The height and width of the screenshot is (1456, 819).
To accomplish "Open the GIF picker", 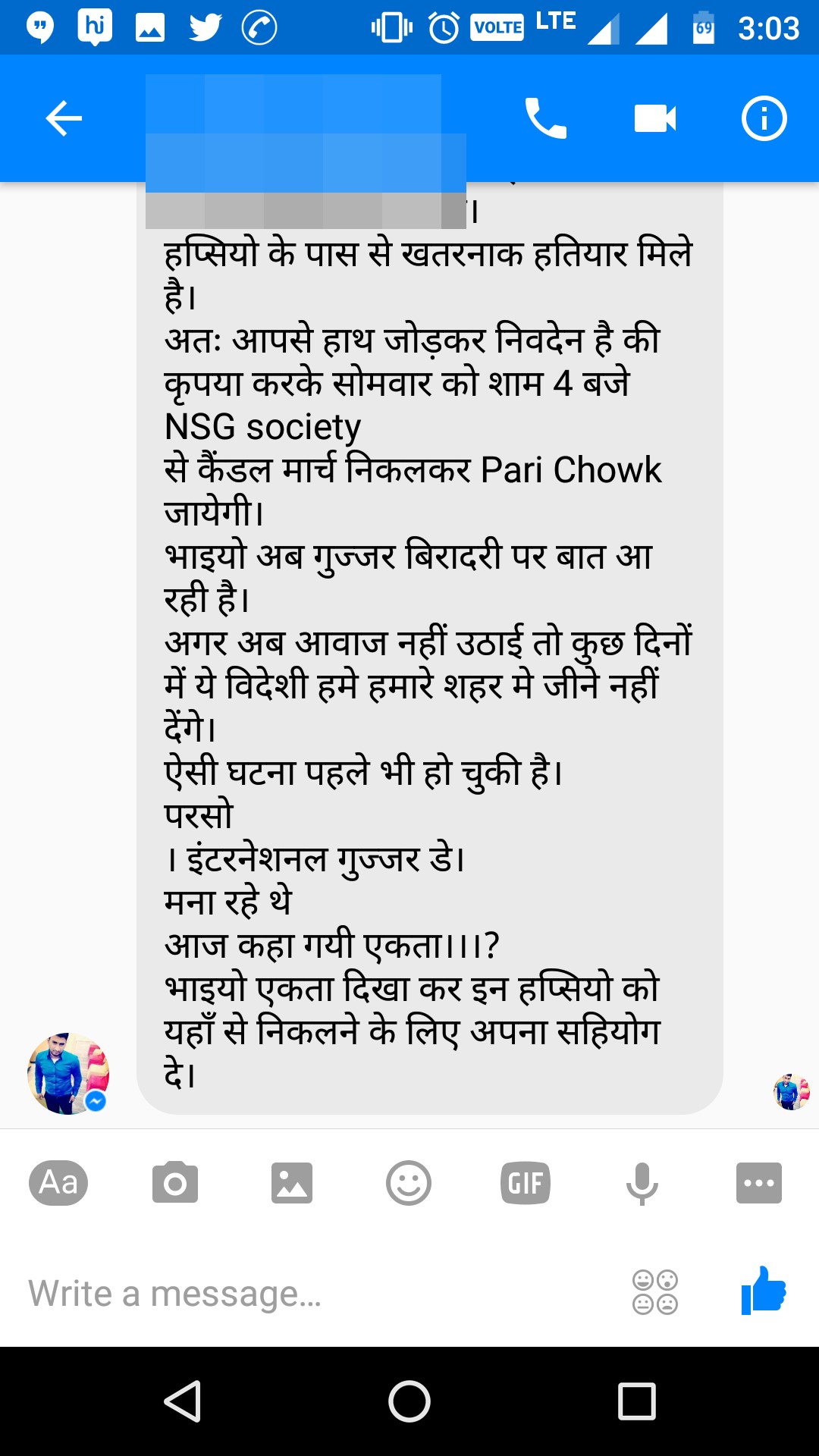I will tap(526, 1182).
